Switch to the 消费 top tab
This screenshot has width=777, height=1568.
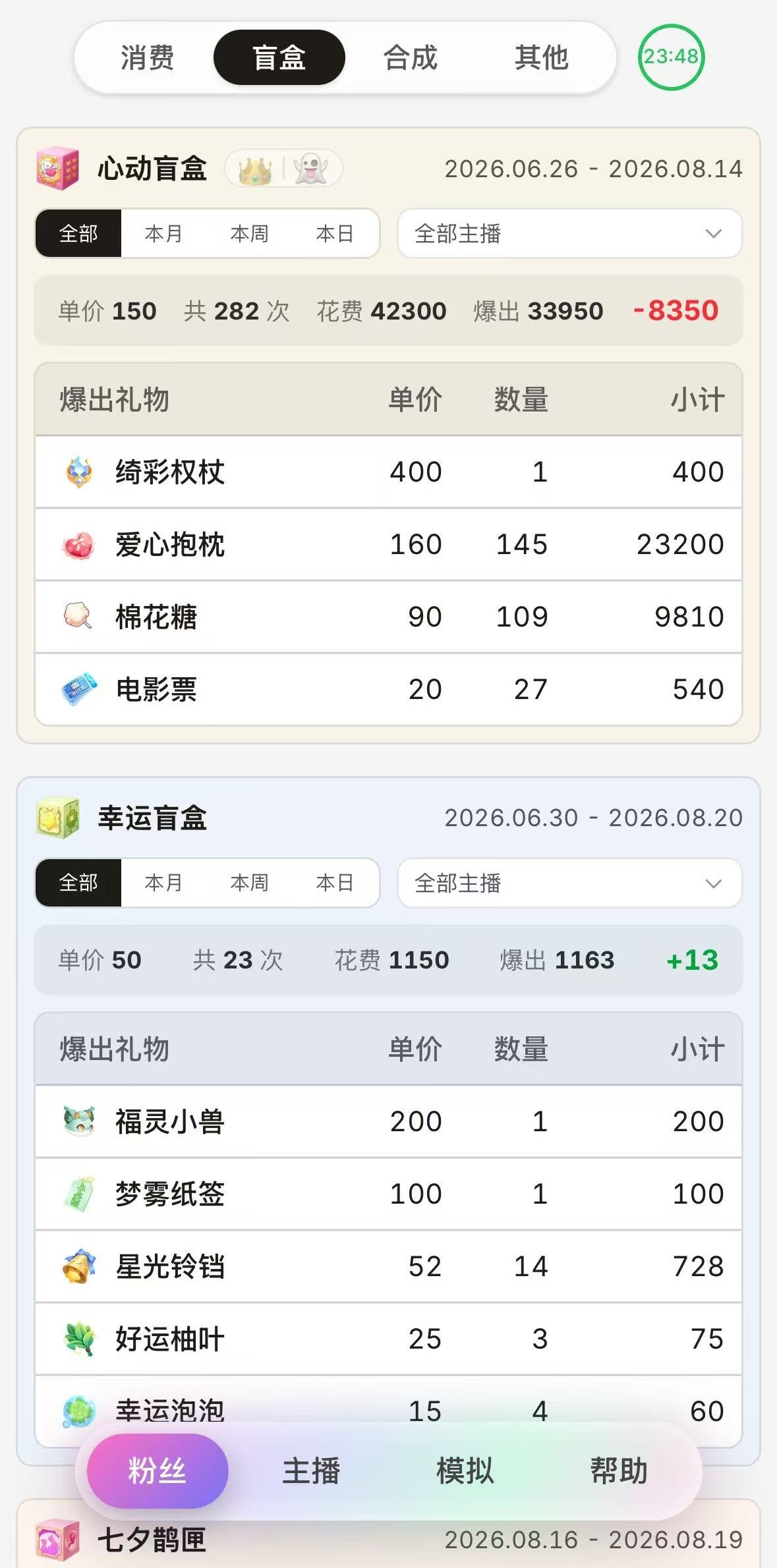pyautogui.click(x=148, y=57)
